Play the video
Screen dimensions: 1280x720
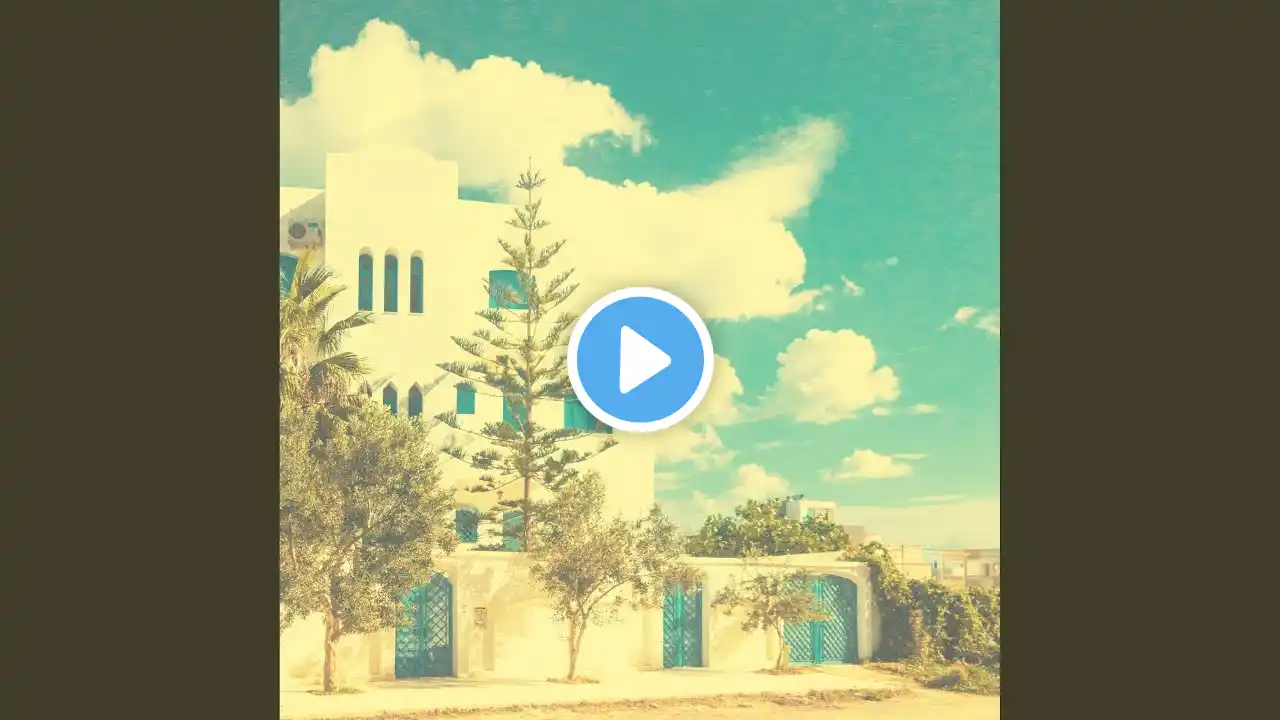(x=640, y=359)
